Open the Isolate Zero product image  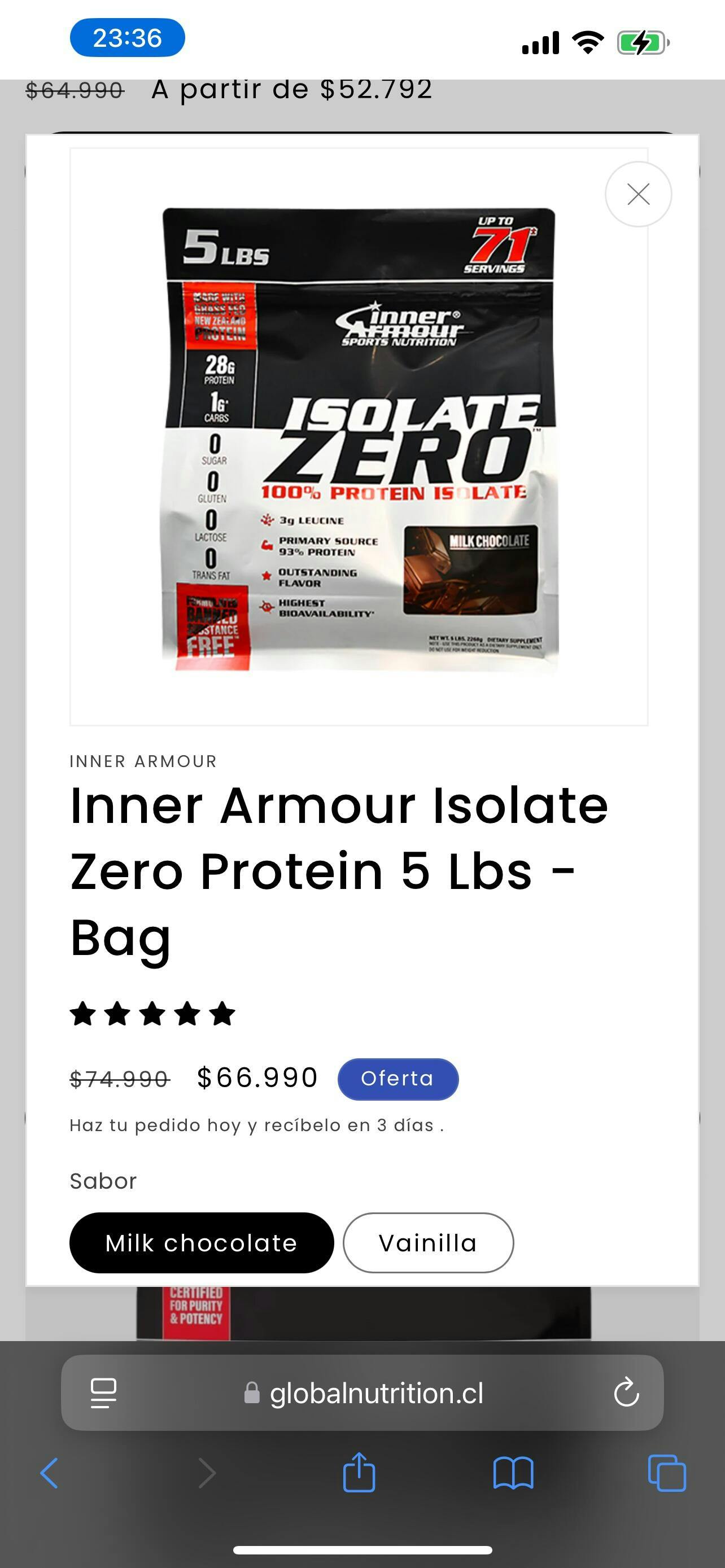(x=359, y=436)
